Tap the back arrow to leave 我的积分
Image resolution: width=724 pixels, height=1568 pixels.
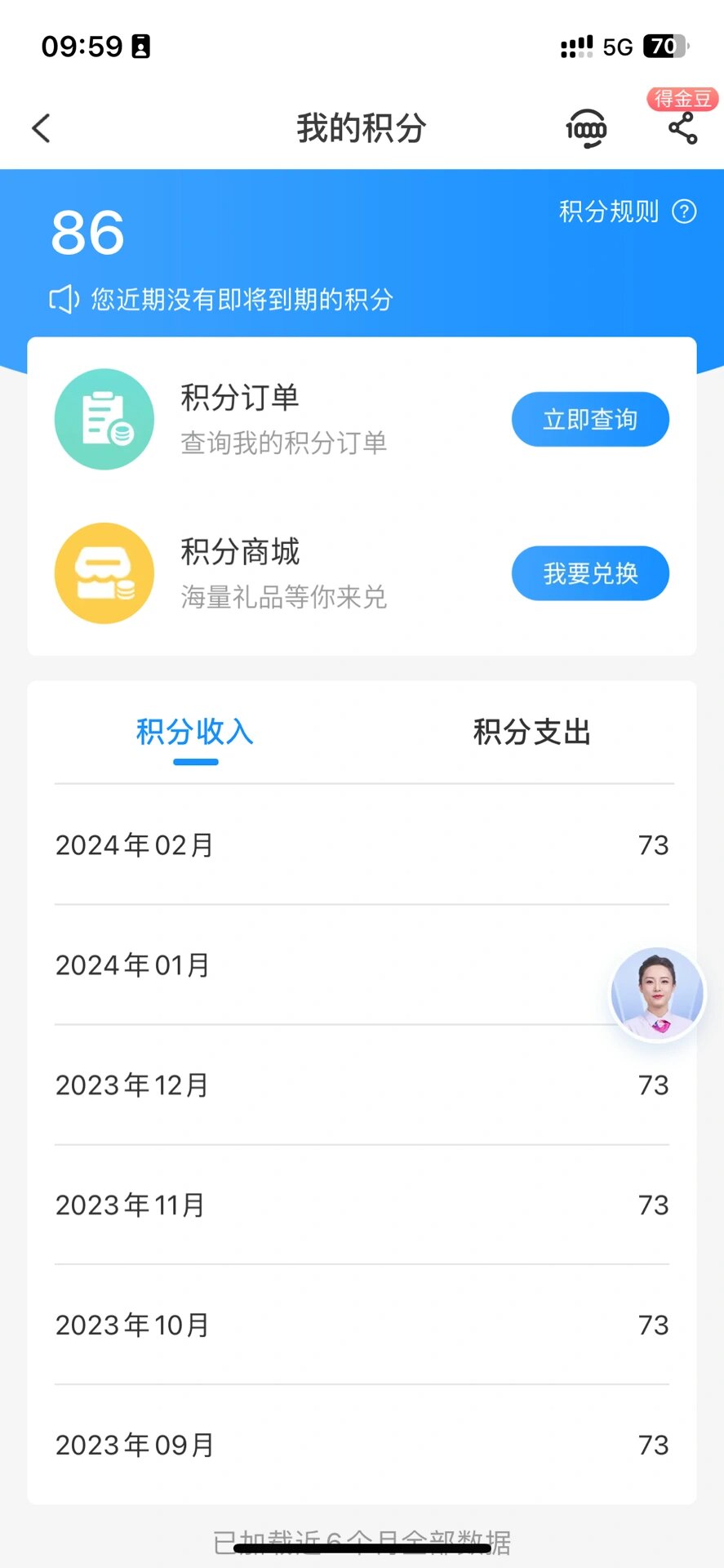coord(41,128)
